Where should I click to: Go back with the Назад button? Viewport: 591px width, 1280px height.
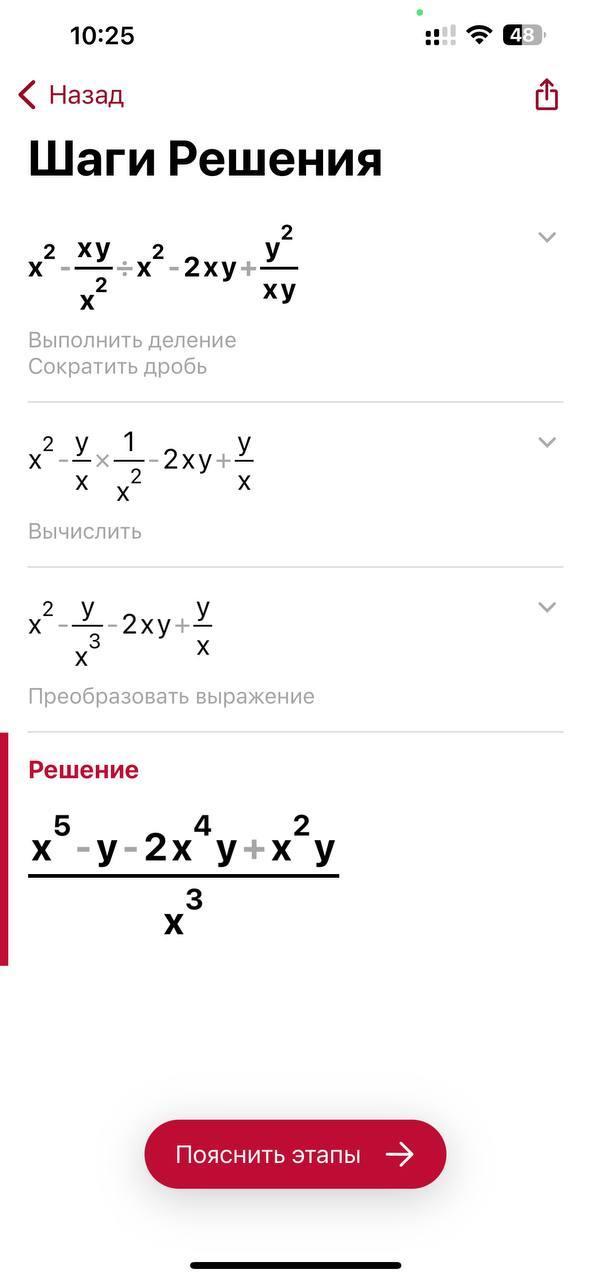(x=70, y=95)
